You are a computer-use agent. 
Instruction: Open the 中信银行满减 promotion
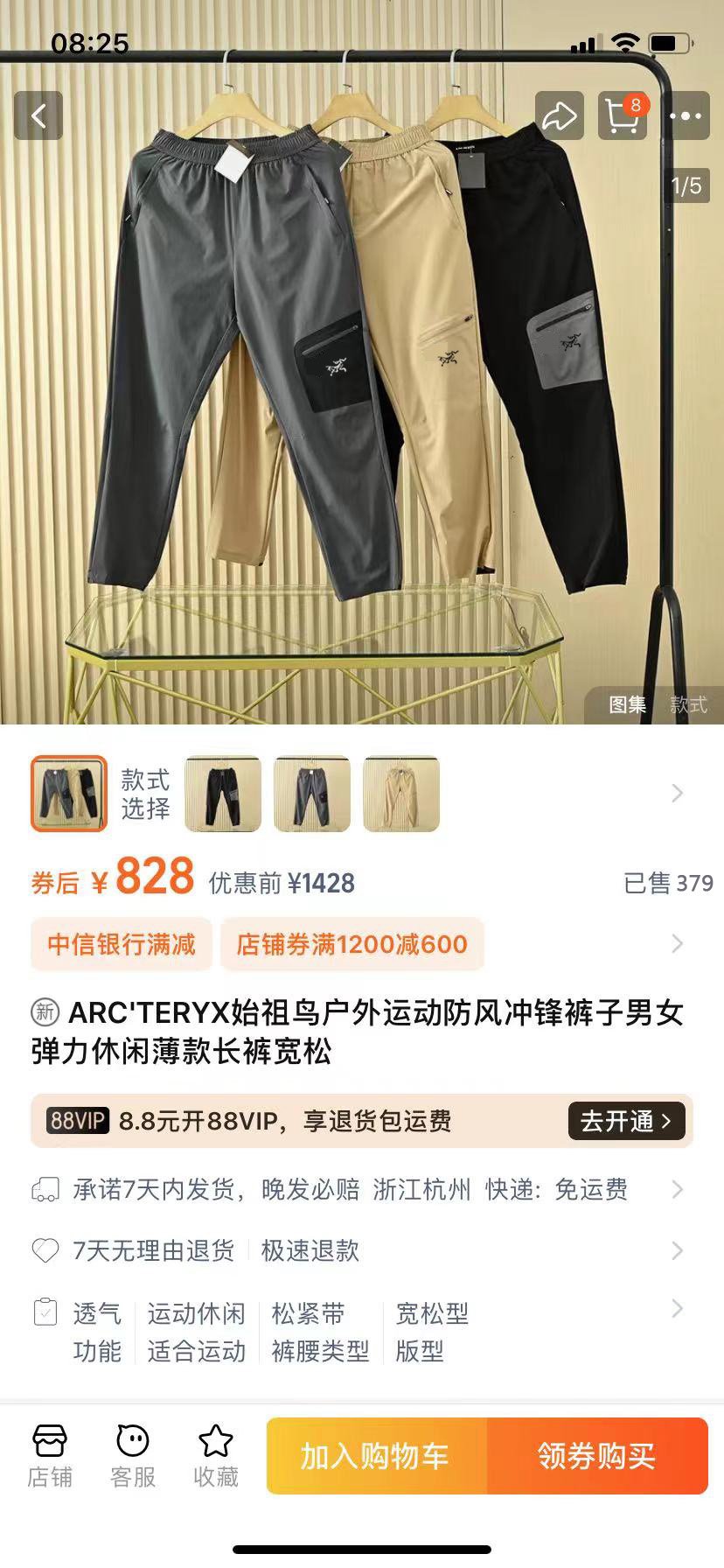pos(122,944)
